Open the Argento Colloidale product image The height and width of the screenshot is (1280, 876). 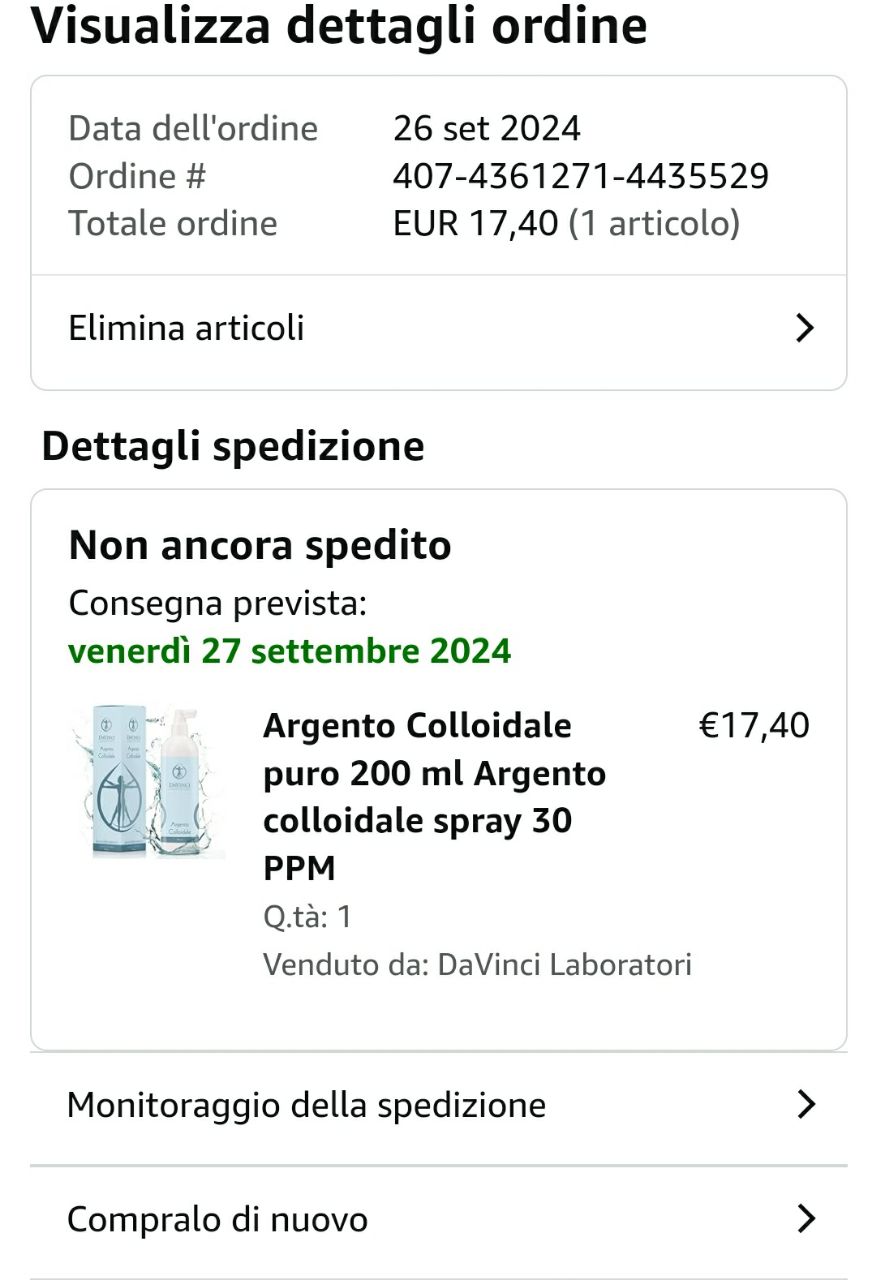point(148,781)
